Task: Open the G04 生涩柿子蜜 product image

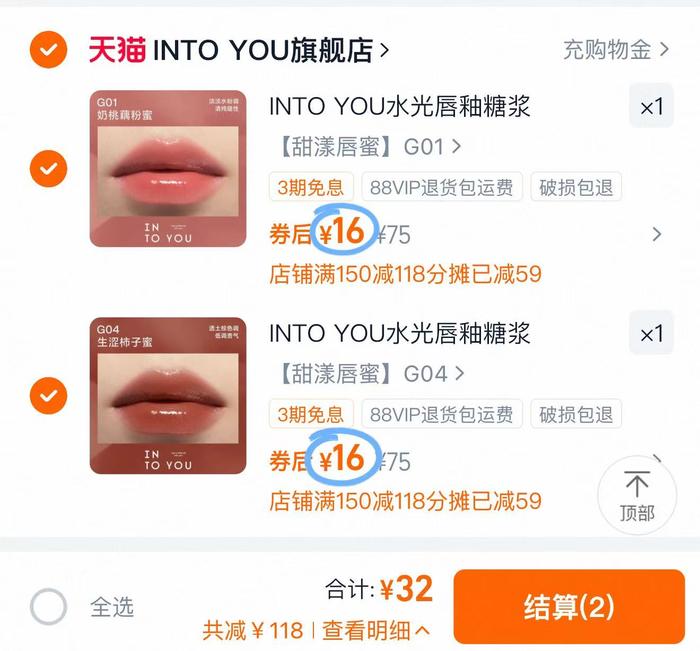Action: point(168,396)
